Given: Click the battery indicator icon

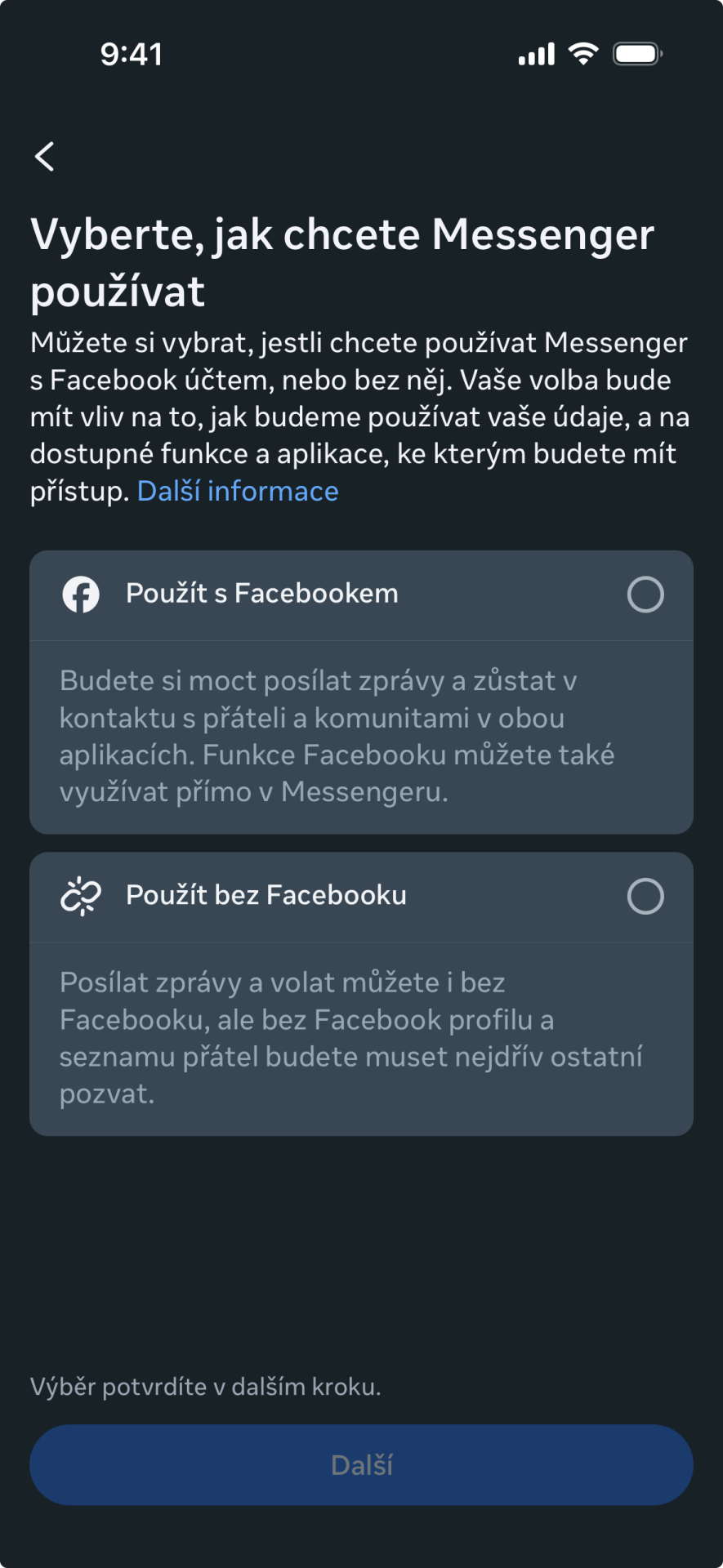Looking at the screenshot, I should (x=636, y=52).
